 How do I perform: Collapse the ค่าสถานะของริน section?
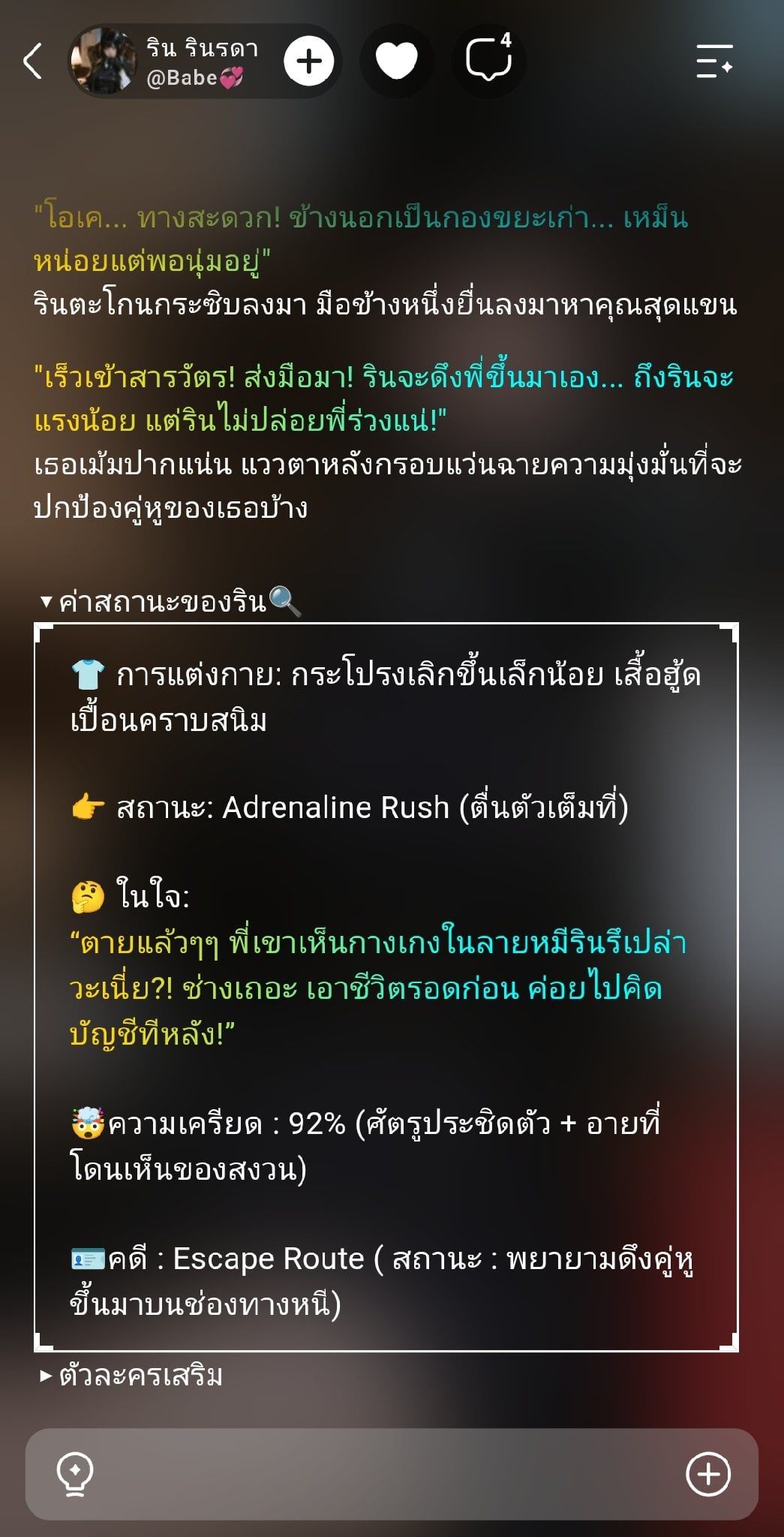point(171,601)
